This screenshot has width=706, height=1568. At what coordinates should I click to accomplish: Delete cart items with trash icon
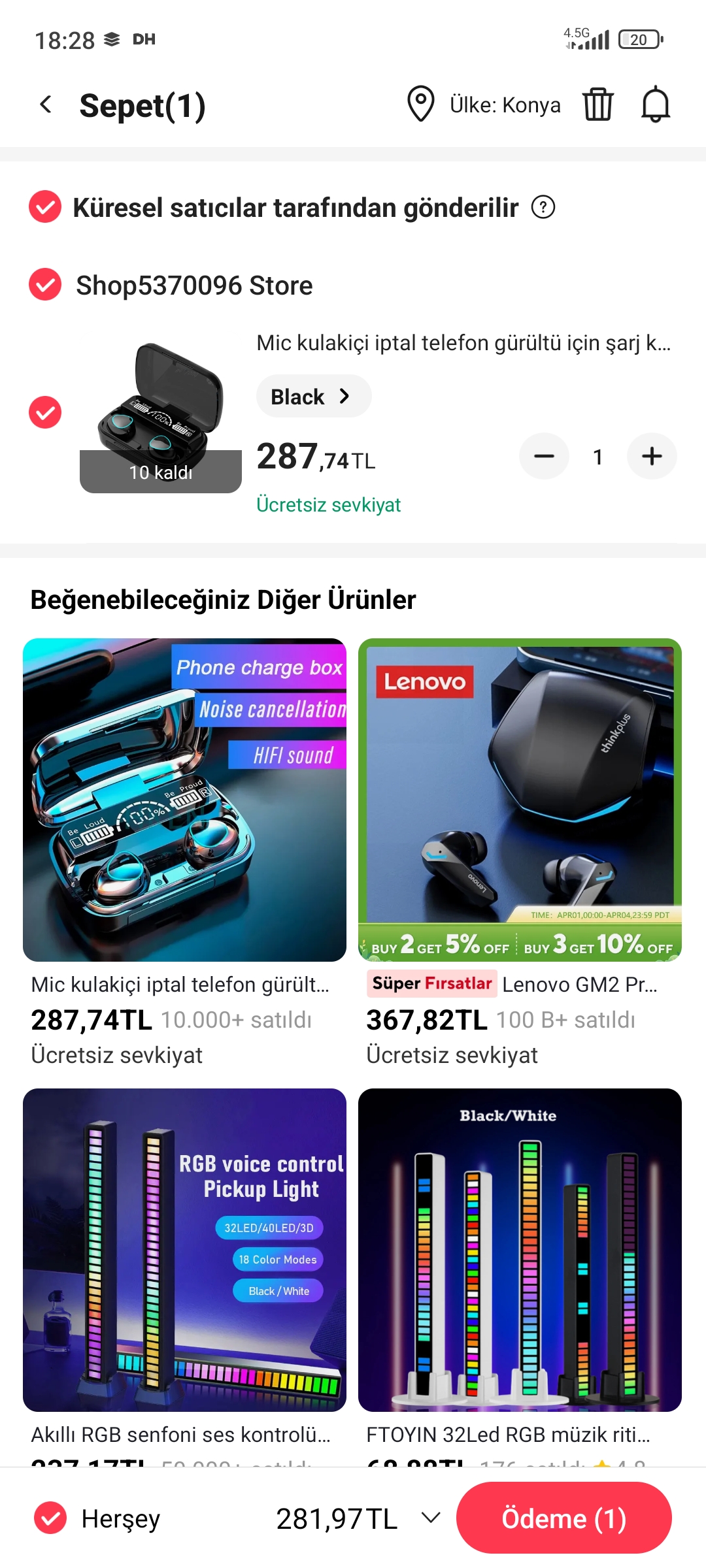(x=597, y=105)
